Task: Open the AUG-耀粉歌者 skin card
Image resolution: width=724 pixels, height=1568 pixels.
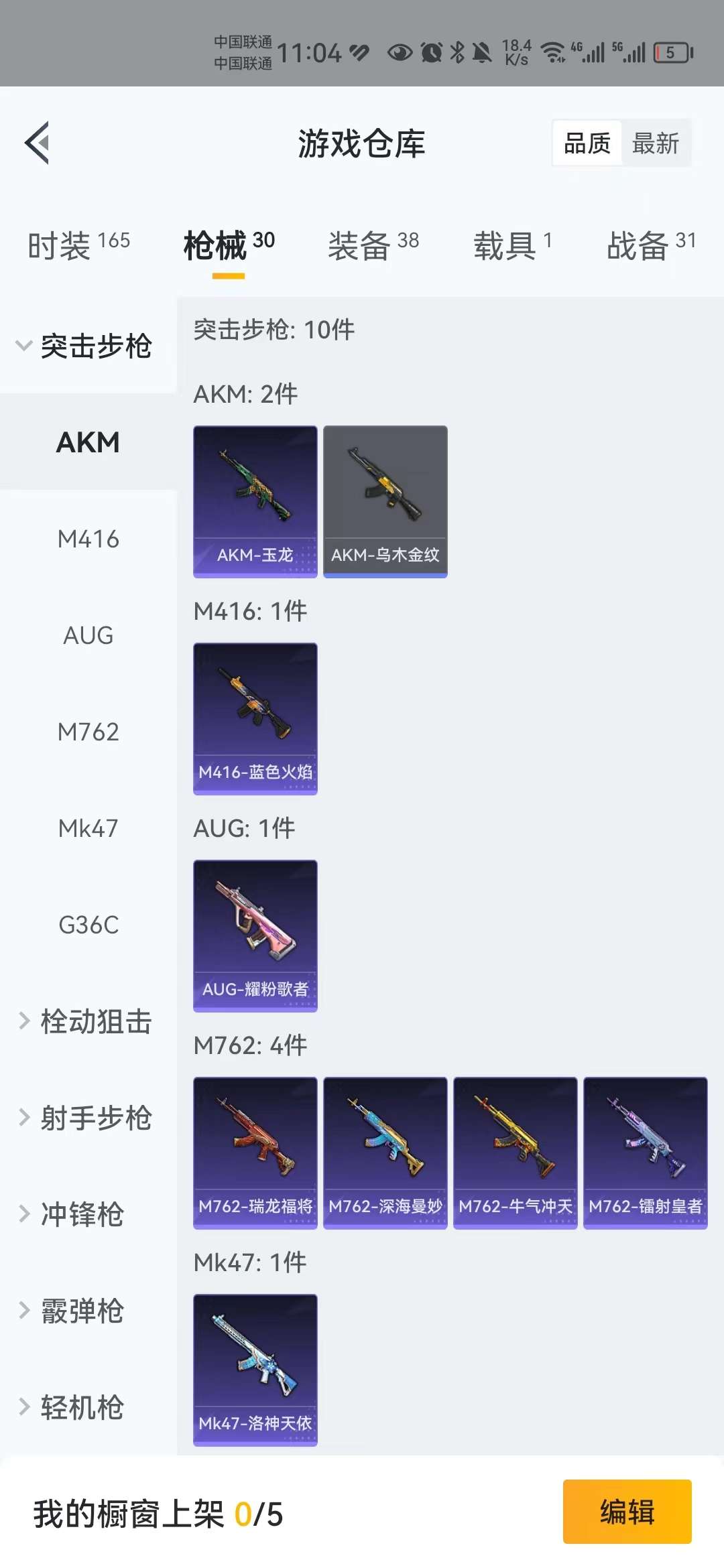Action: (255, 935)
